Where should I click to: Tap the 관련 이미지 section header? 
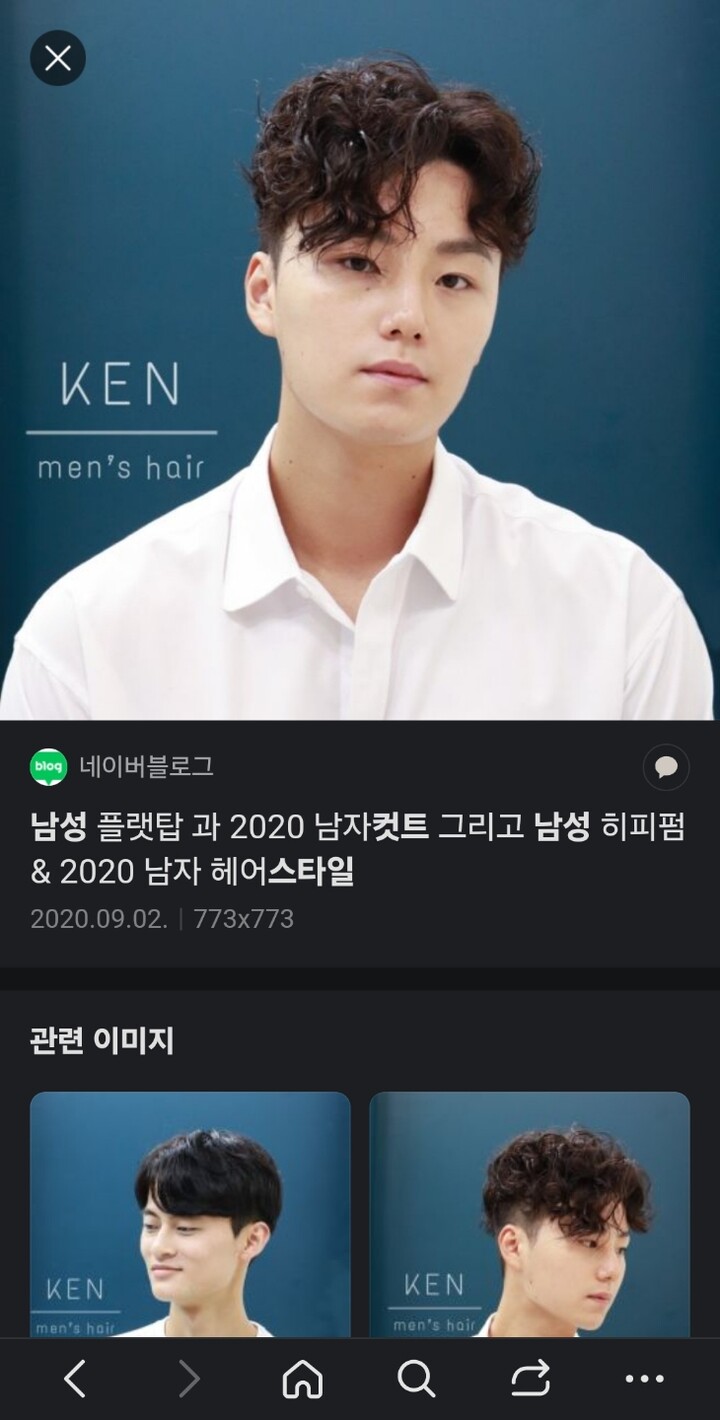(100, 1040)
